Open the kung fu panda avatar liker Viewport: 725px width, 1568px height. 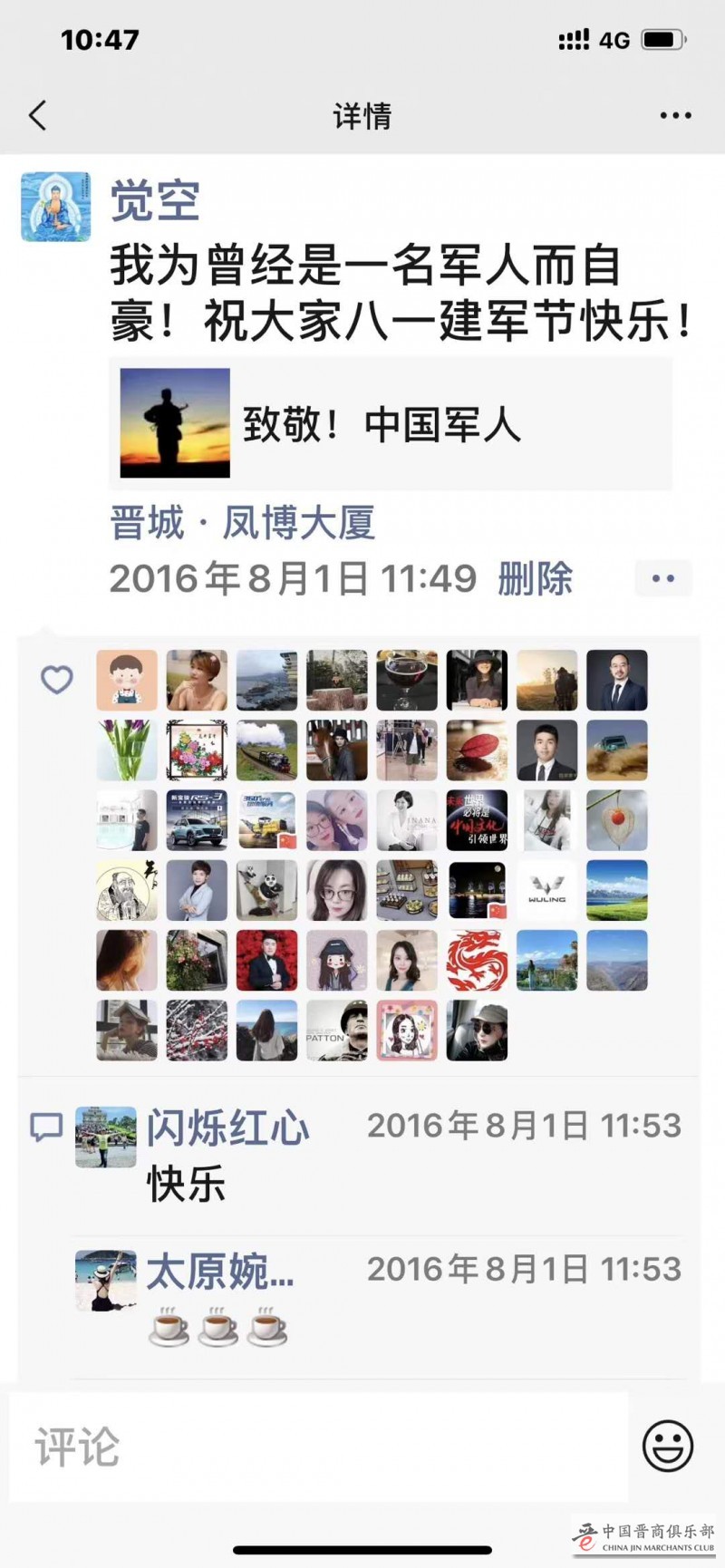coord(266,890)
